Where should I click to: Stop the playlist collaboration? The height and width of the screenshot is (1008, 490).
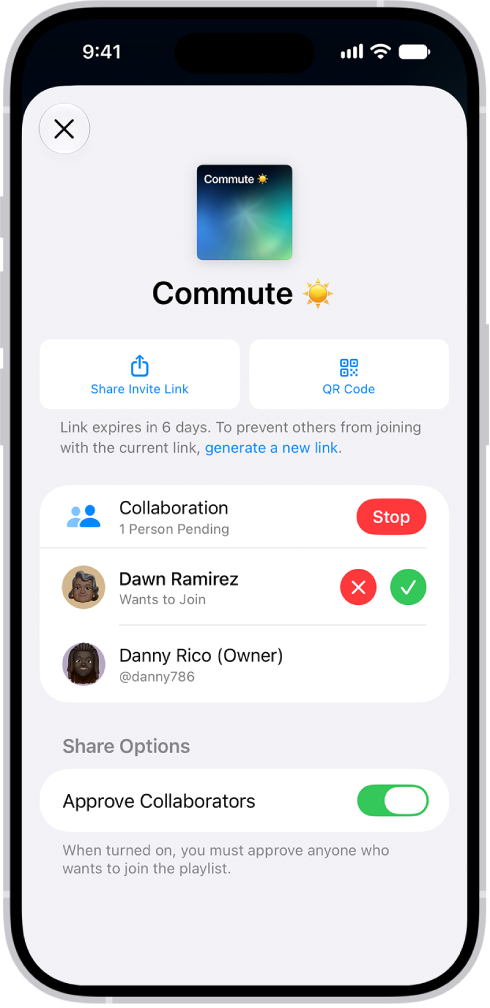[391, 517]
